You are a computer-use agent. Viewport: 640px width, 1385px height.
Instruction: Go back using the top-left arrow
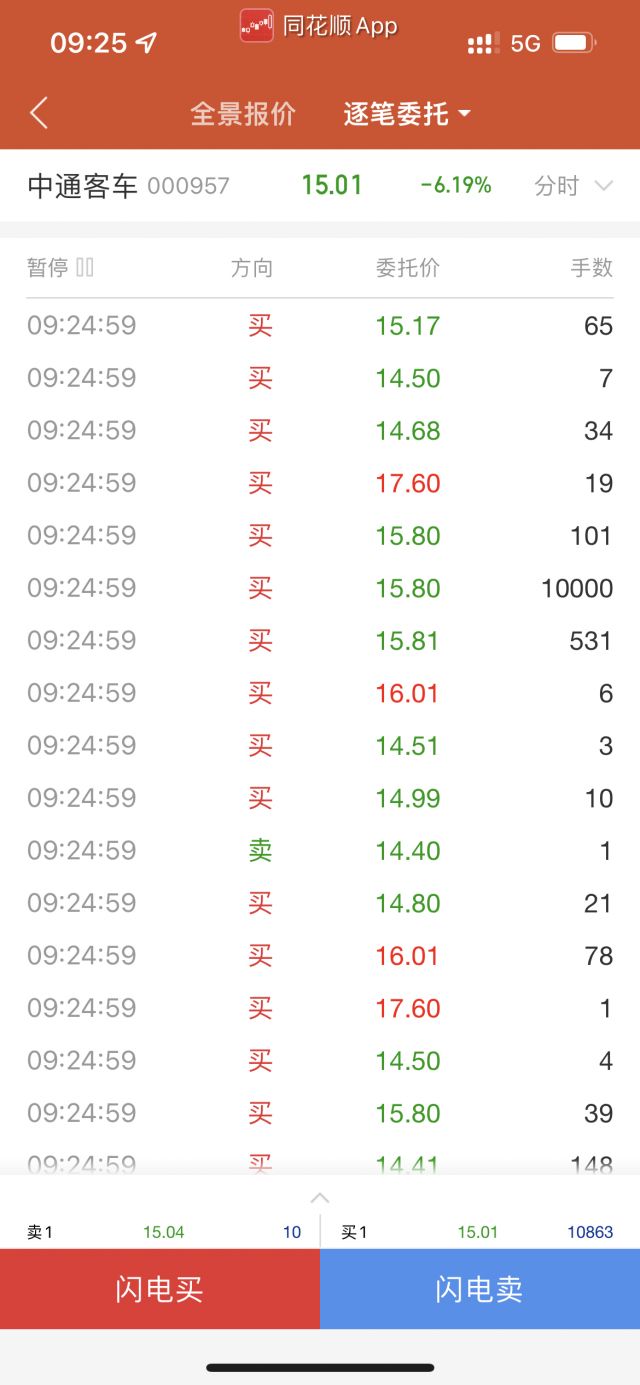(39, 113)
